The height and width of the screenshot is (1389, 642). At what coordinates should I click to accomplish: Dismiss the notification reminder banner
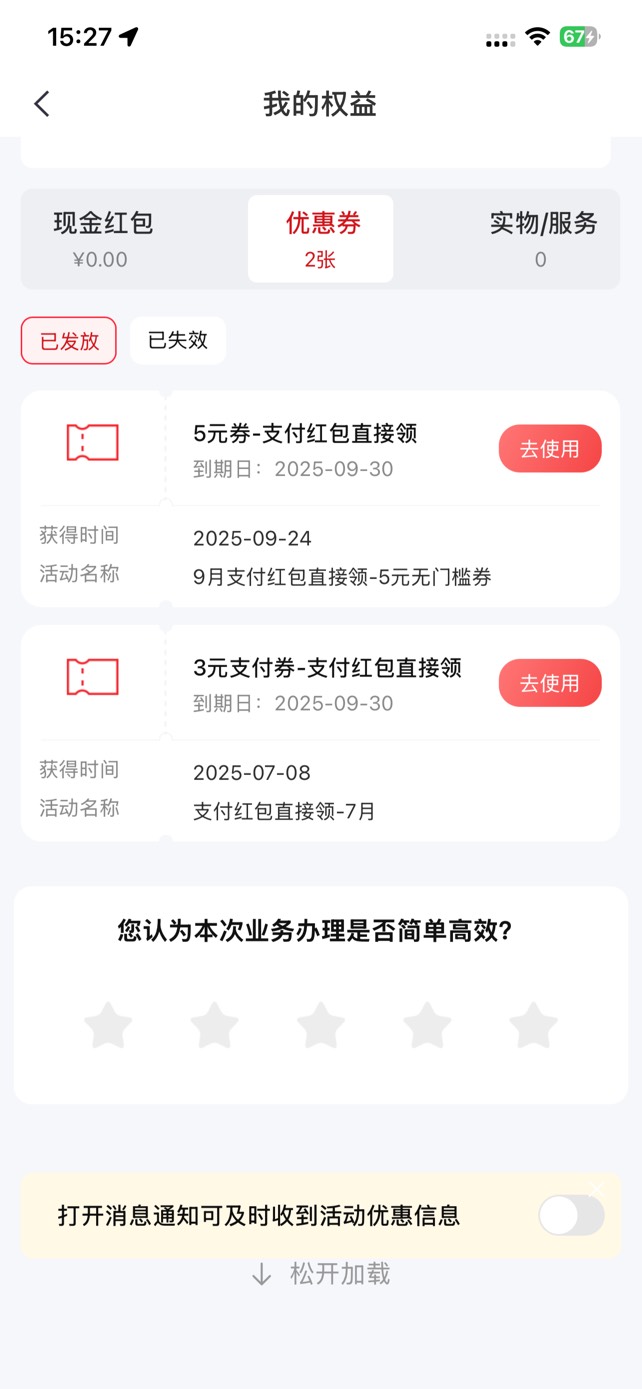[596, 1189]
